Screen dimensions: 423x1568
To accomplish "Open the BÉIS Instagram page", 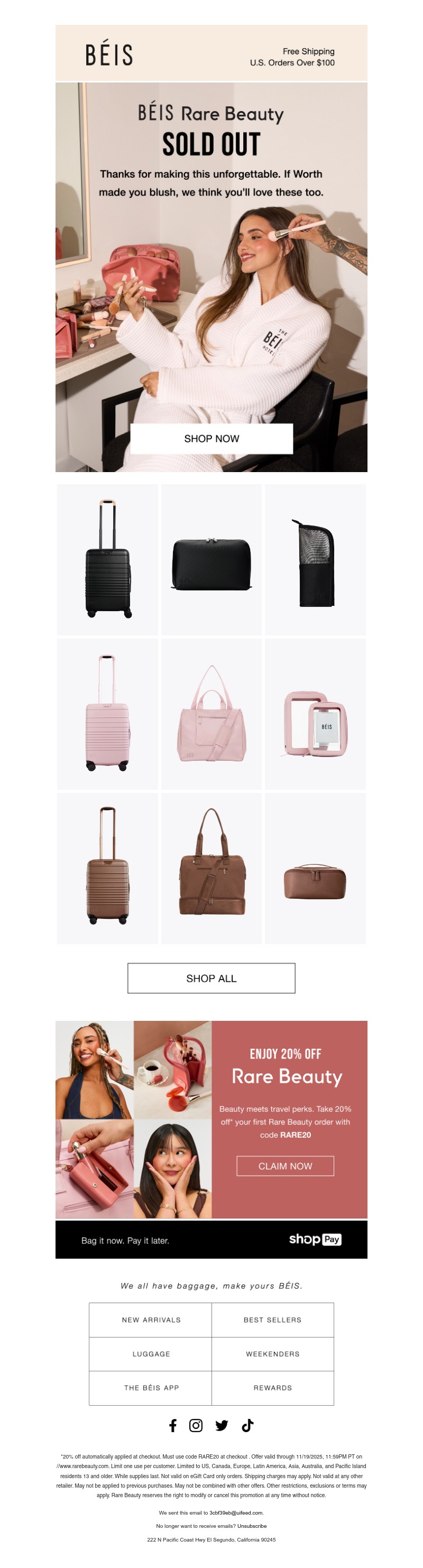I will [196, 1425].
